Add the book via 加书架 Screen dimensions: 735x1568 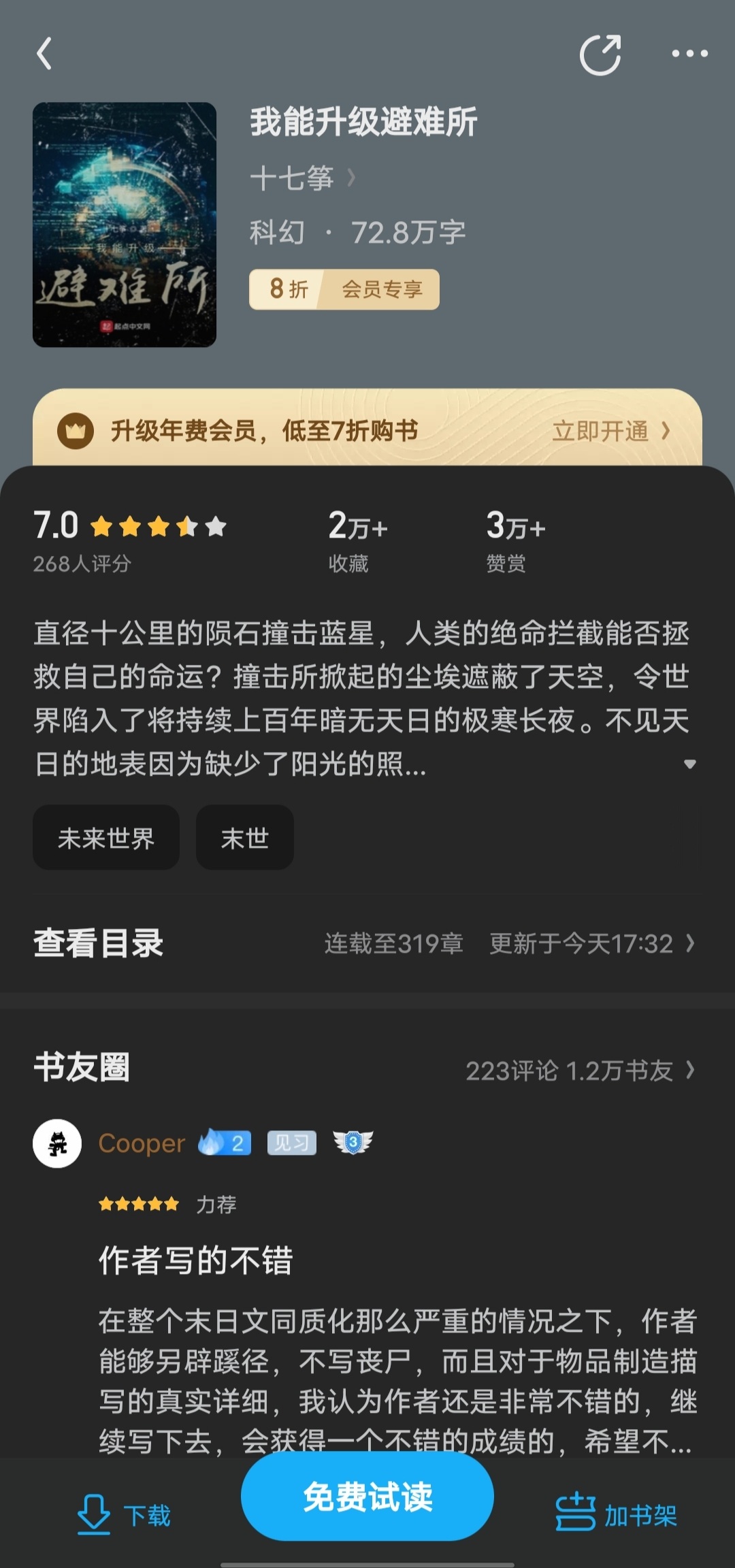click(616, 1515)
